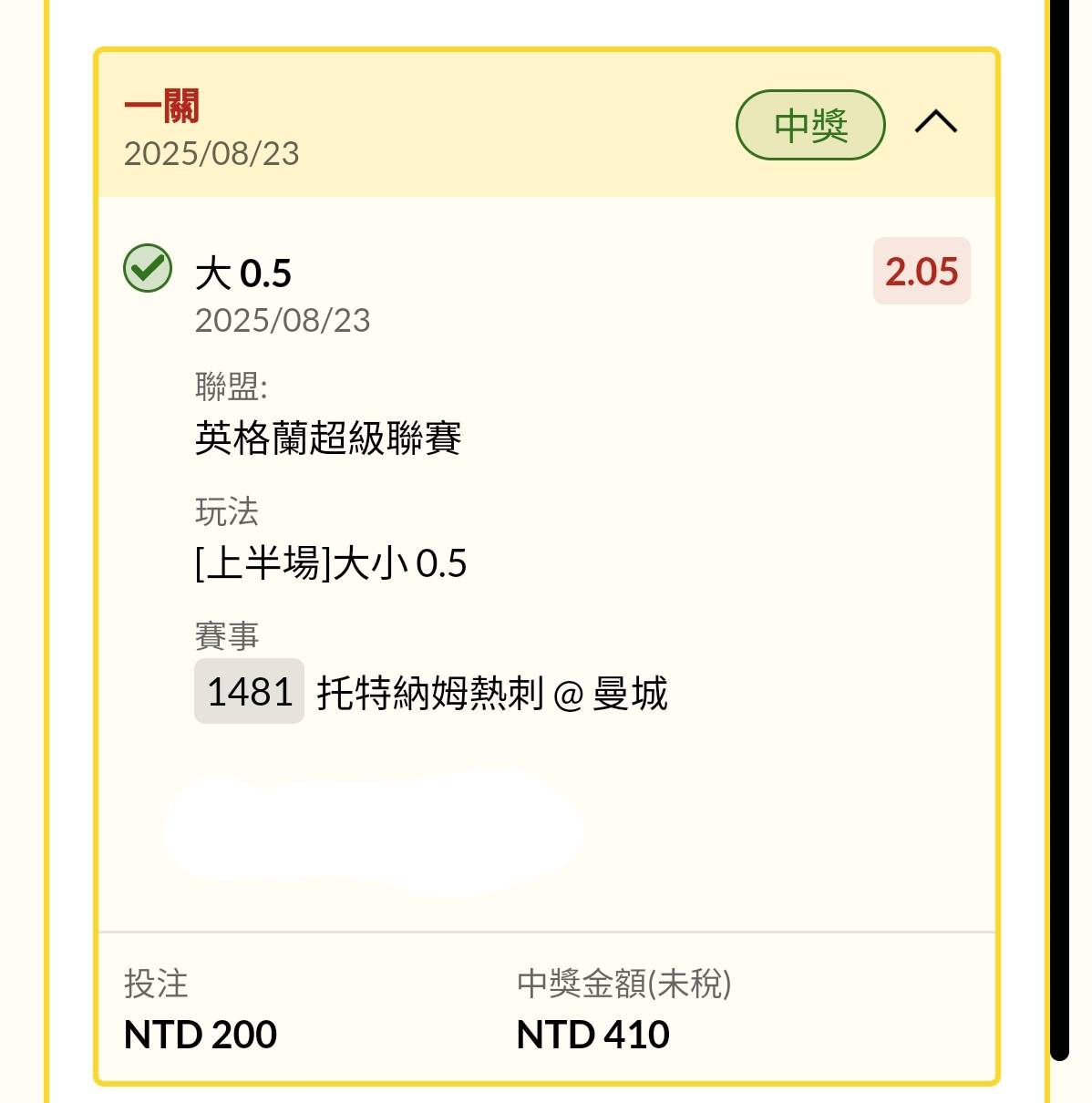
Task: Collapse the 一關 bet card chevron
Action: (935, 122)
